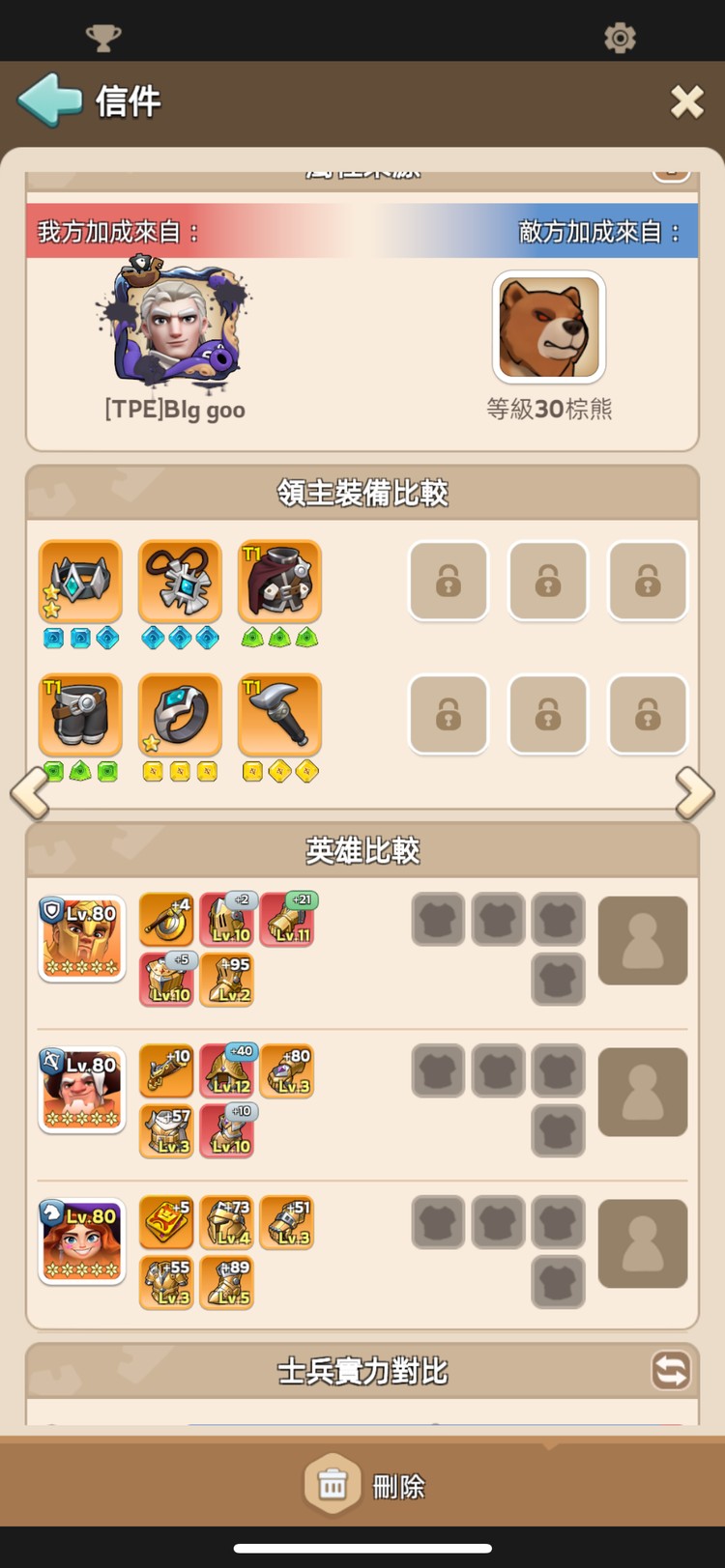Go back using the blue arrow
The width and height of the screenshot is (725, 1568).
pyautogui.click(x=50, y=100)
